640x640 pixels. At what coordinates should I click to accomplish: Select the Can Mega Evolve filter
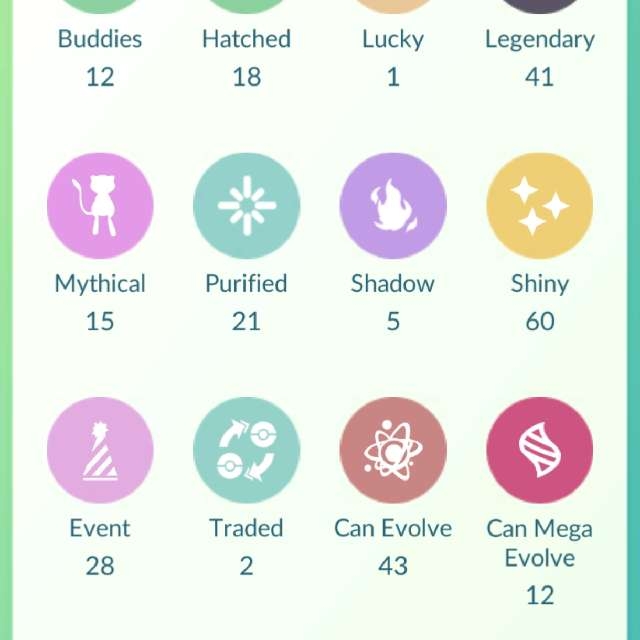click(x=539, y=451)
